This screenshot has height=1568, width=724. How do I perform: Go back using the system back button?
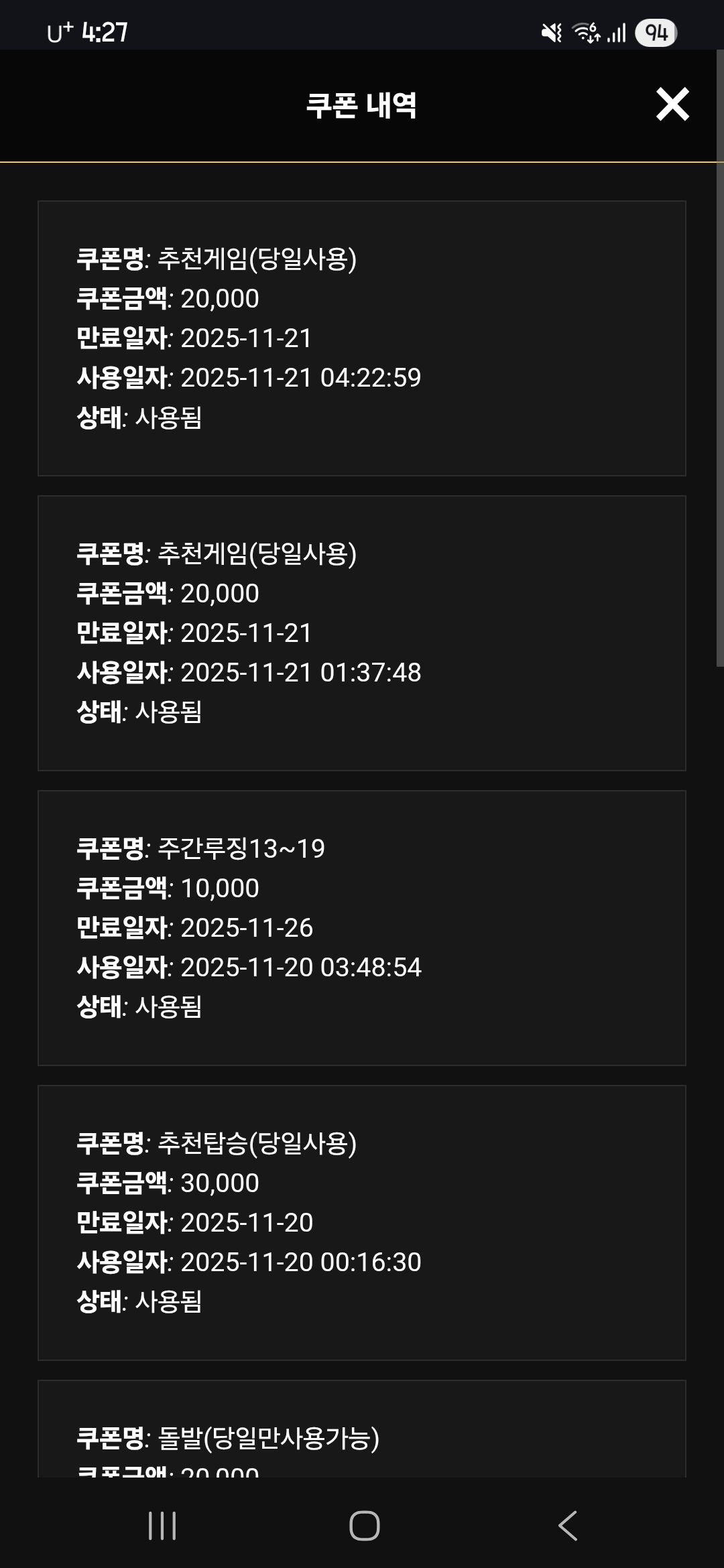(568, 1526)
